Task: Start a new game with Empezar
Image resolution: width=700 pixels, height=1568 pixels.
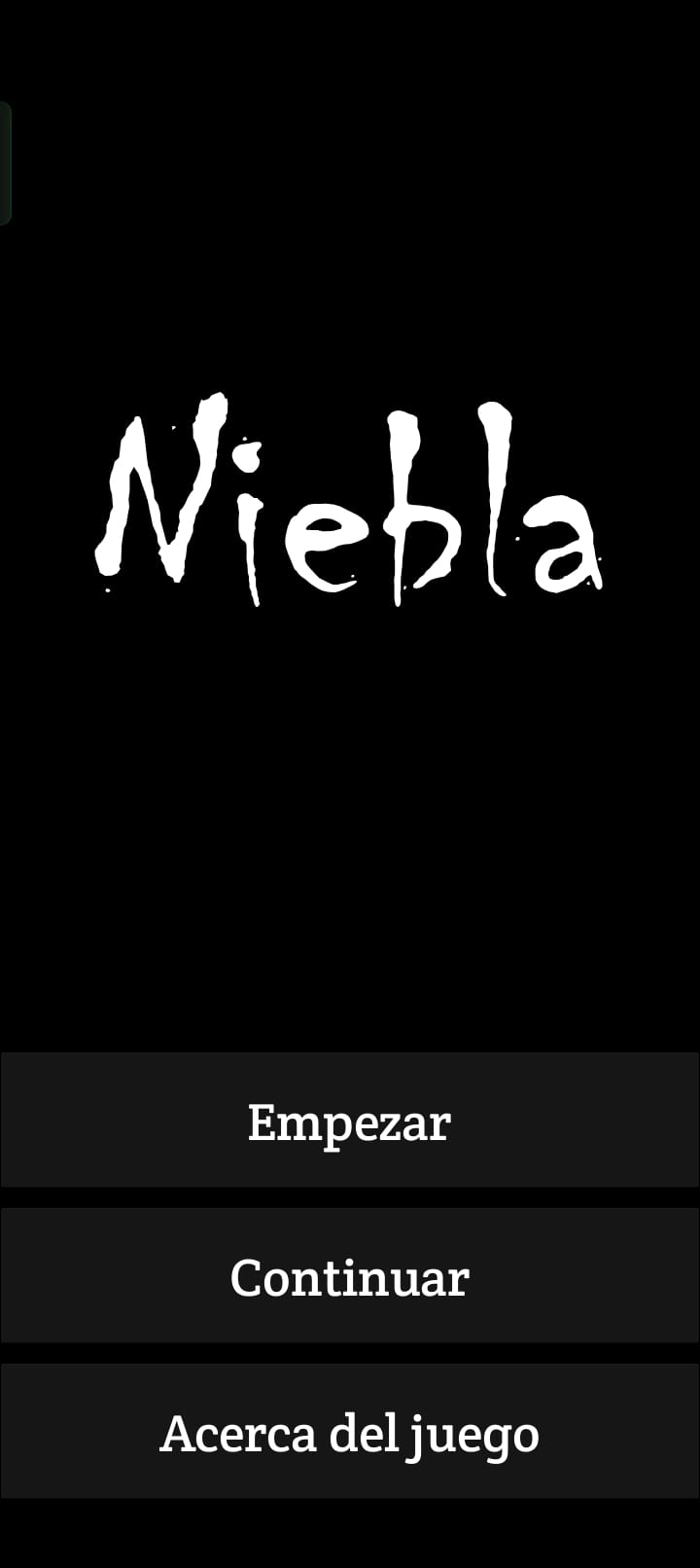Action: 350,1121
